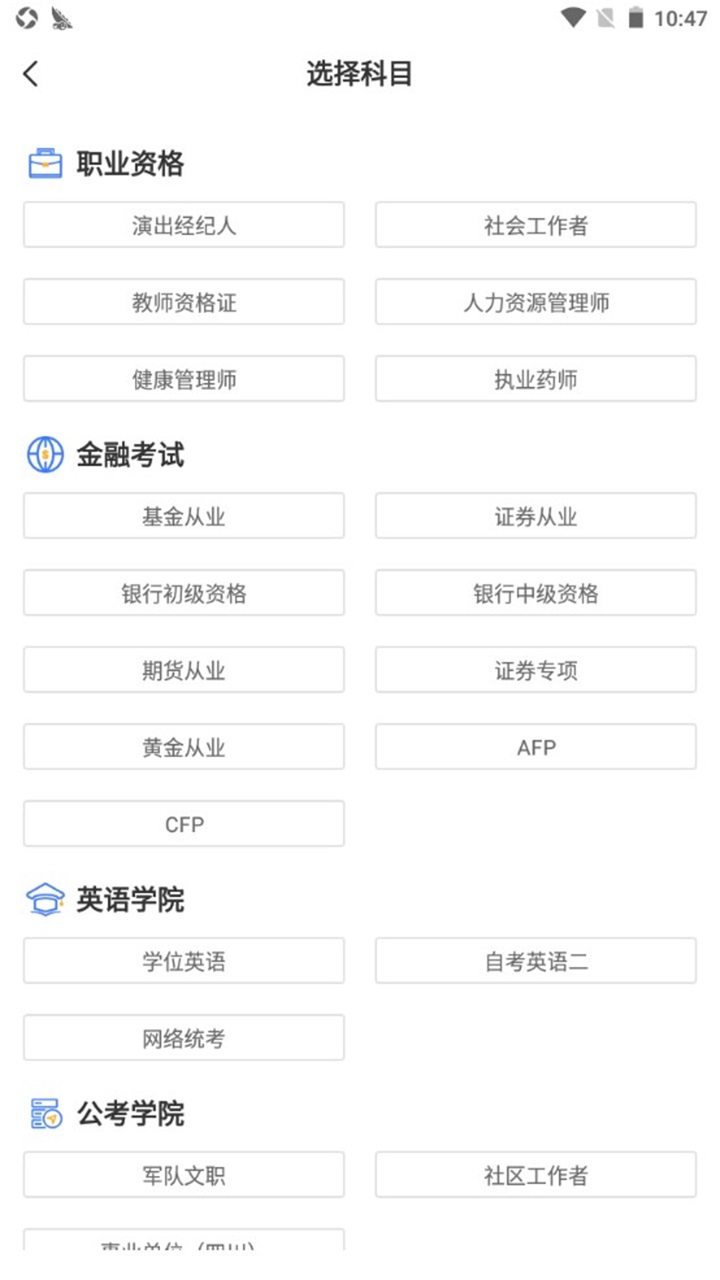Tap the back arrow at top left
Image resolution: width=720 pixels, height=1280 pixels.
pos(30,74)
